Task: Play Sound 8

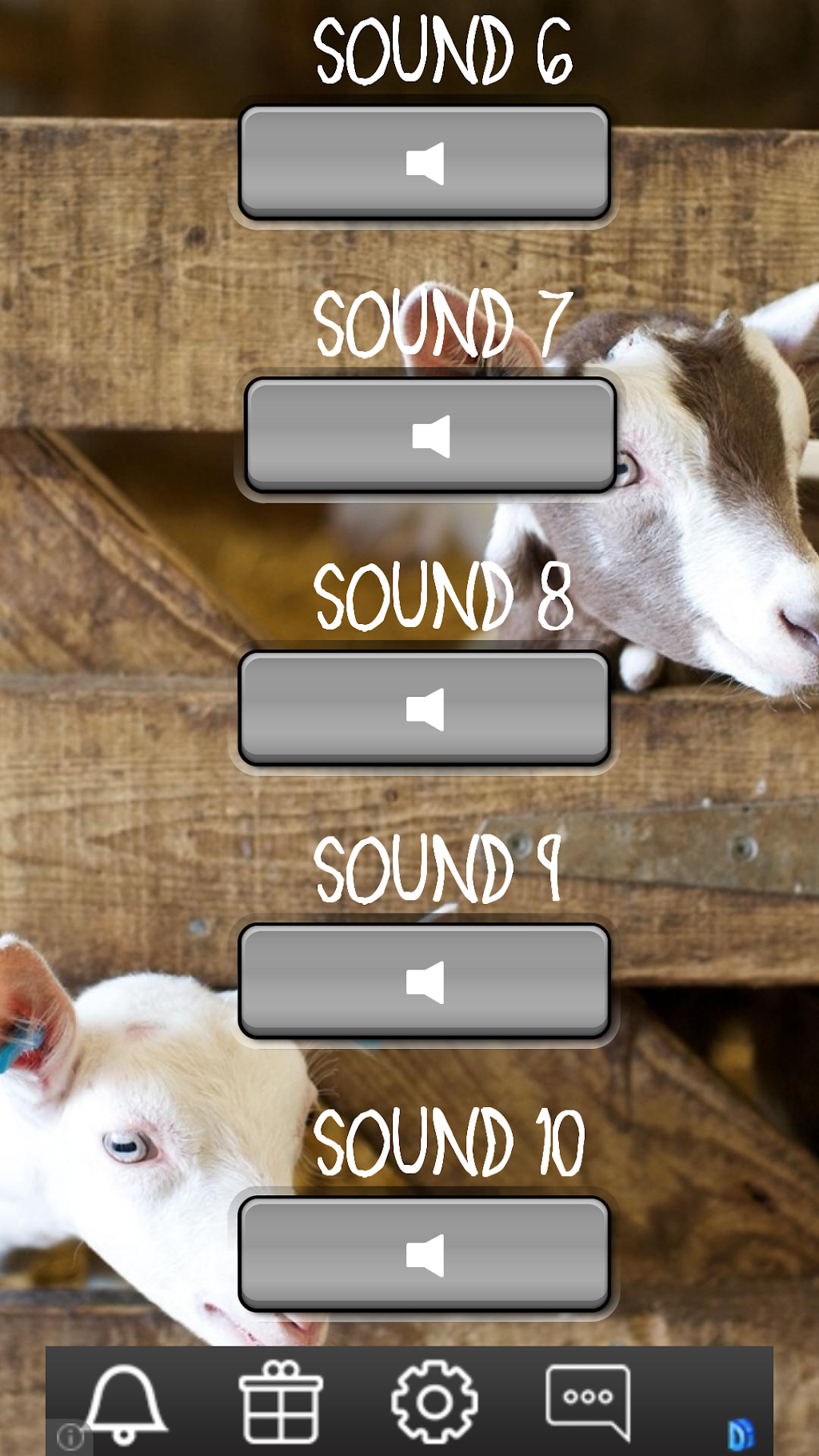Action: pos(424,708)
